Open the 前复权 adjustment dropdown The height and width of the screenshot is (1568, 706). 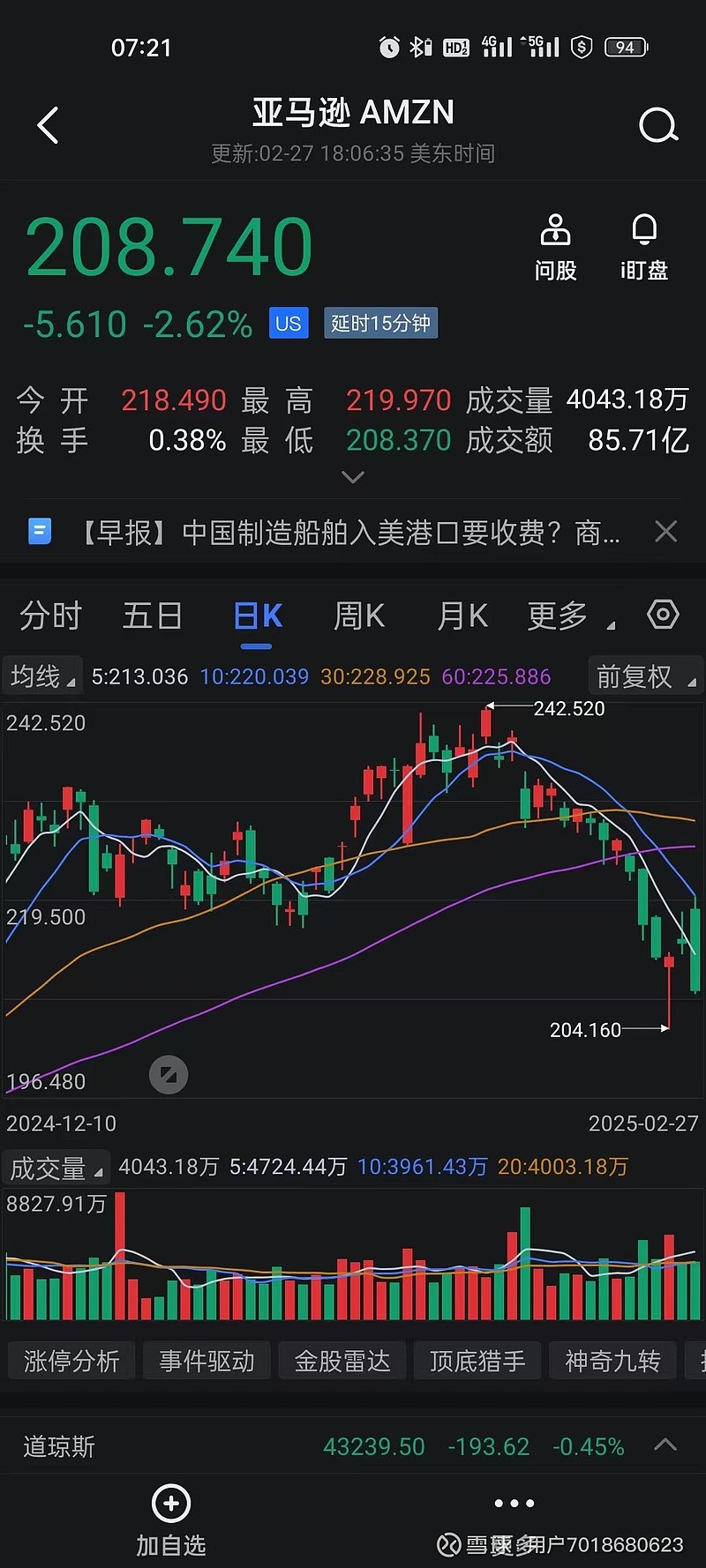pyautogui.click(x=645, y=676)
